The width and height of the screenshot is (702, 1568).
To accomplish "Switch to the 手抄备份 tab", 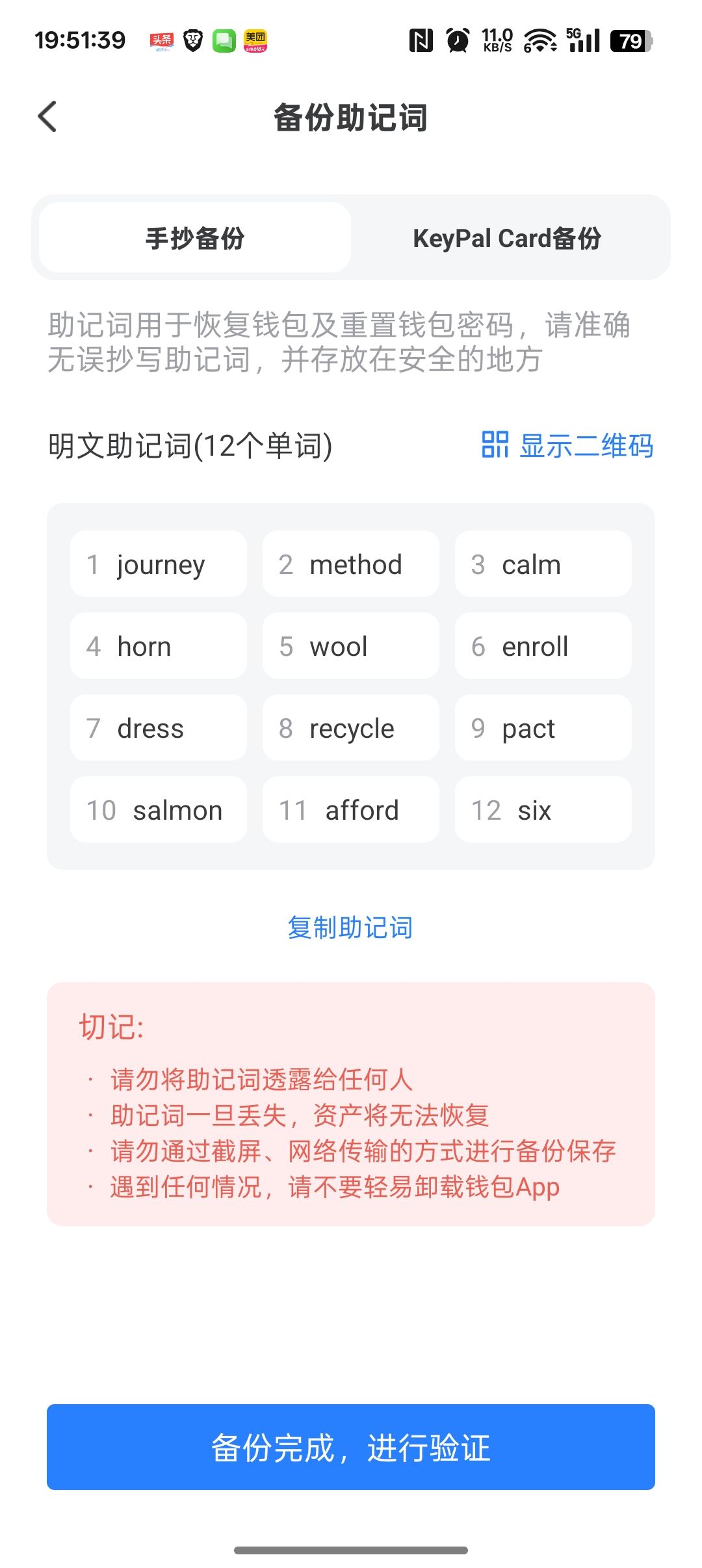I will click(x=195, y=238).
